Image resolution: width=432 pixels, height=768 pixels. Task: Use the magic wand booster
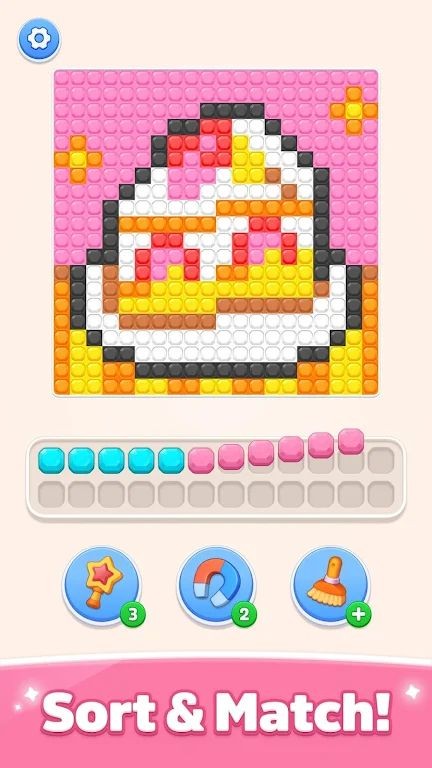102,585
